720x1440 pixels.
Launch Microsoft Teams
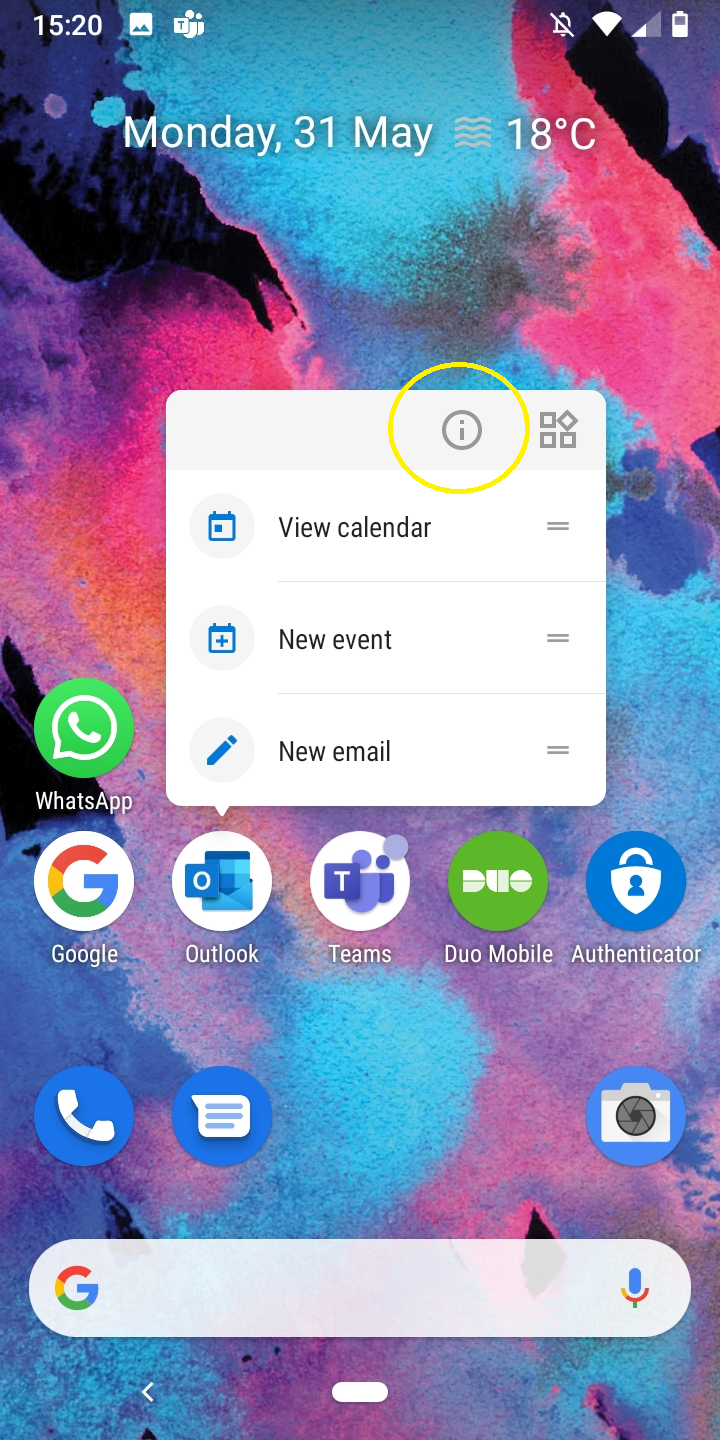click(x=360, y=882)
